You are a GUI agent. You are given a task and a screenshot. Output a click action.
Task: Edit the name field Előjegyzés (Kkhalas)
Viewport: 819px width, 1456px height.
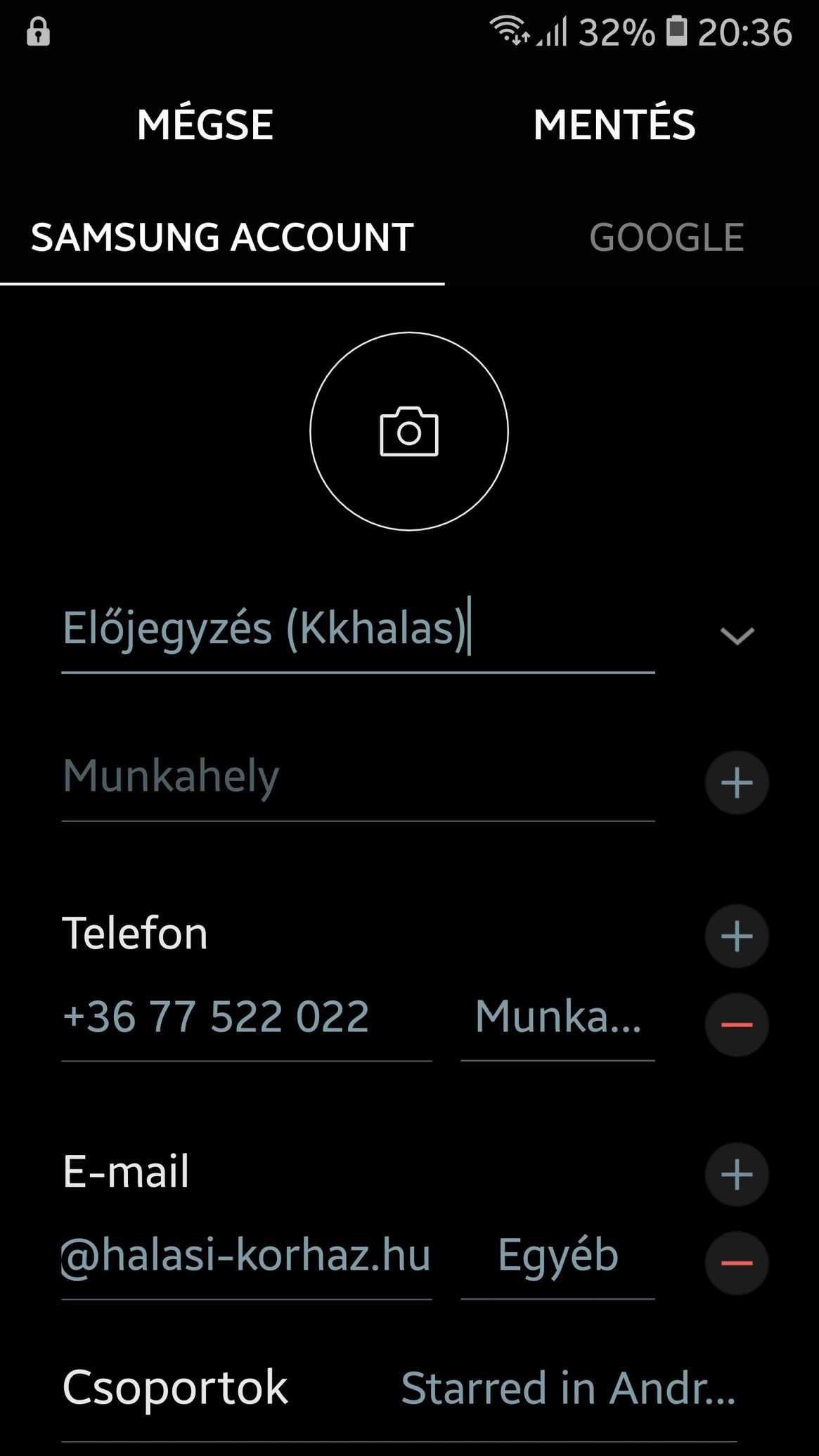(358, 629)
